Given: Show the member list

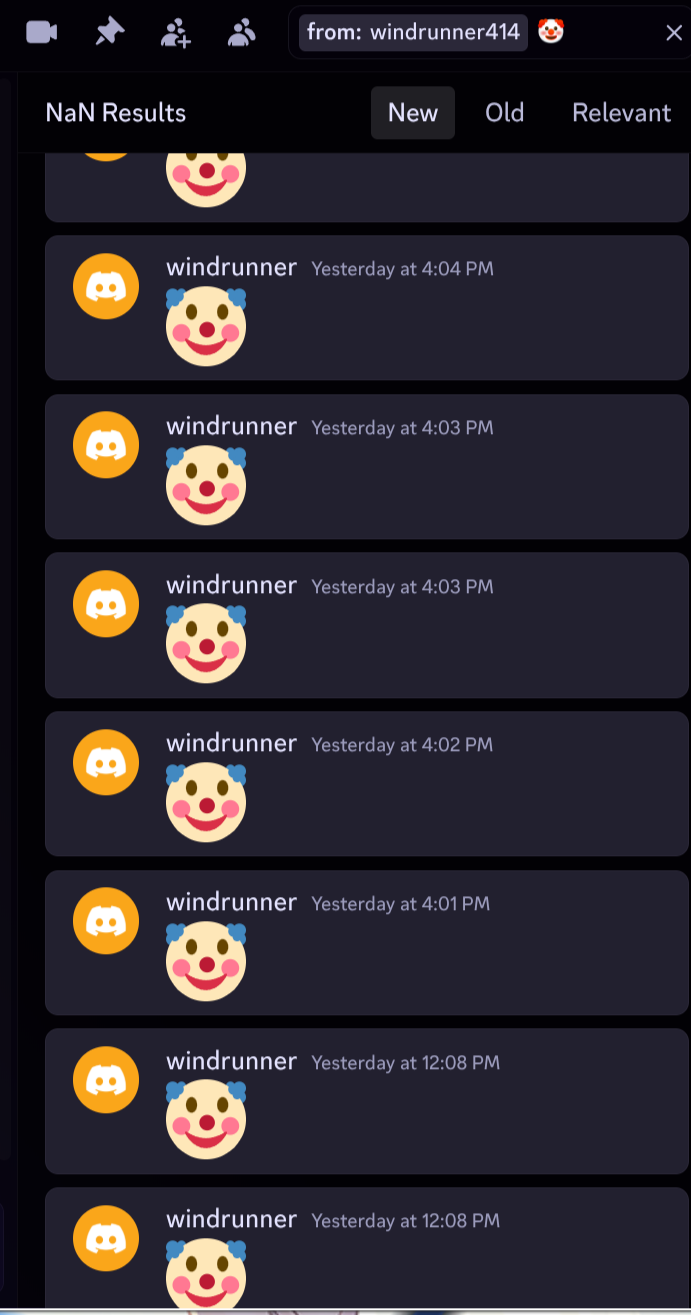Looking at the screenshot, I should click(x=241, y=34).
